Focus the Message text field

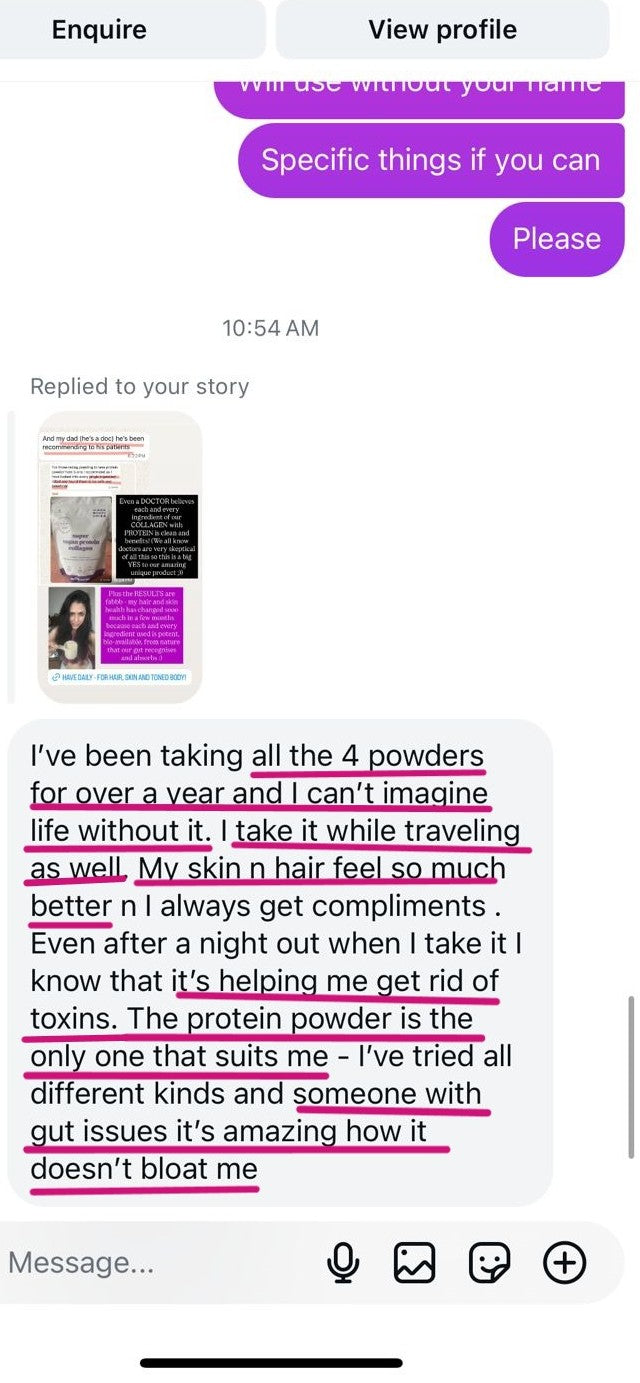150,1263
